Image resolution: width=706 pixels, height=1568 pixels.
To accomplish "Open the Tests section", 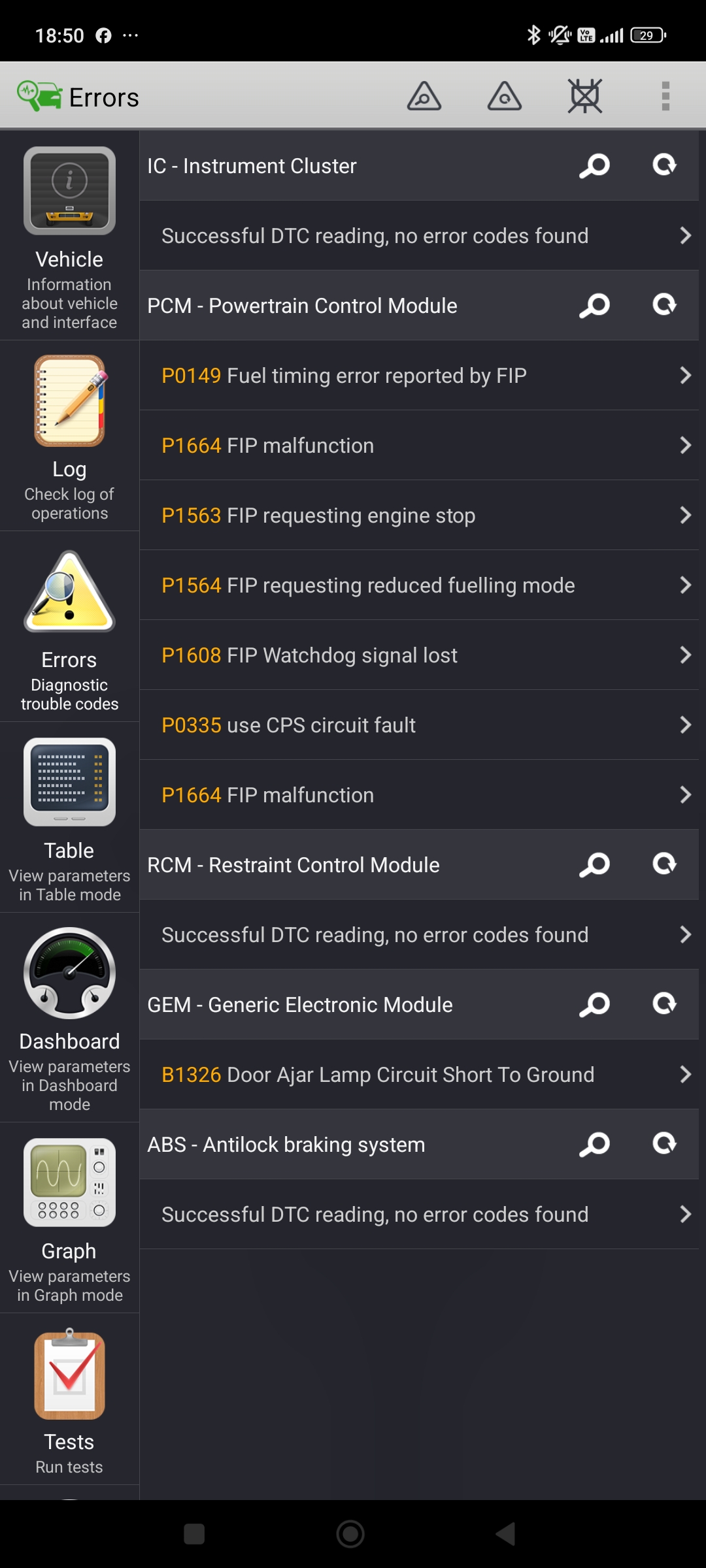I will pos(69,1399).
